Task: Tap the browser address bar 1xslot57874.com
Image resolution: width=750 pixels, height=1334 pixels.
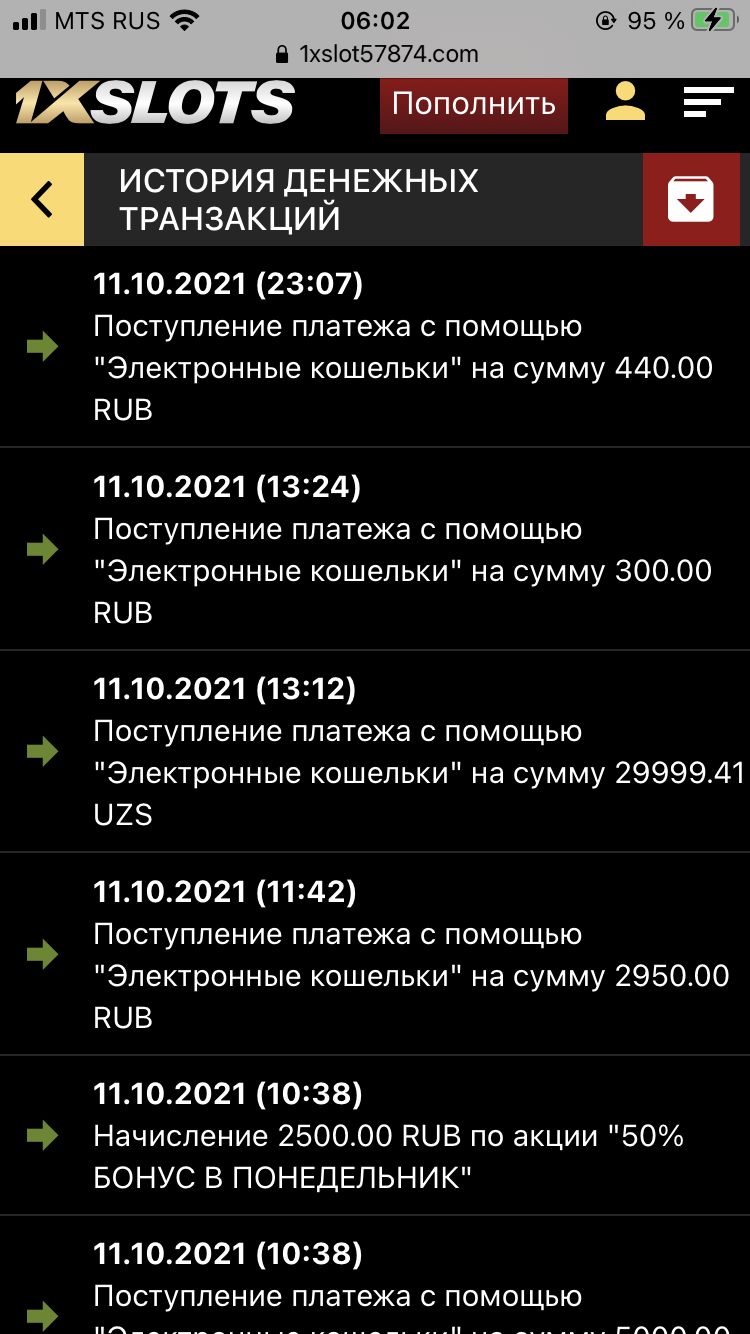Action: (x=375, y=54)
